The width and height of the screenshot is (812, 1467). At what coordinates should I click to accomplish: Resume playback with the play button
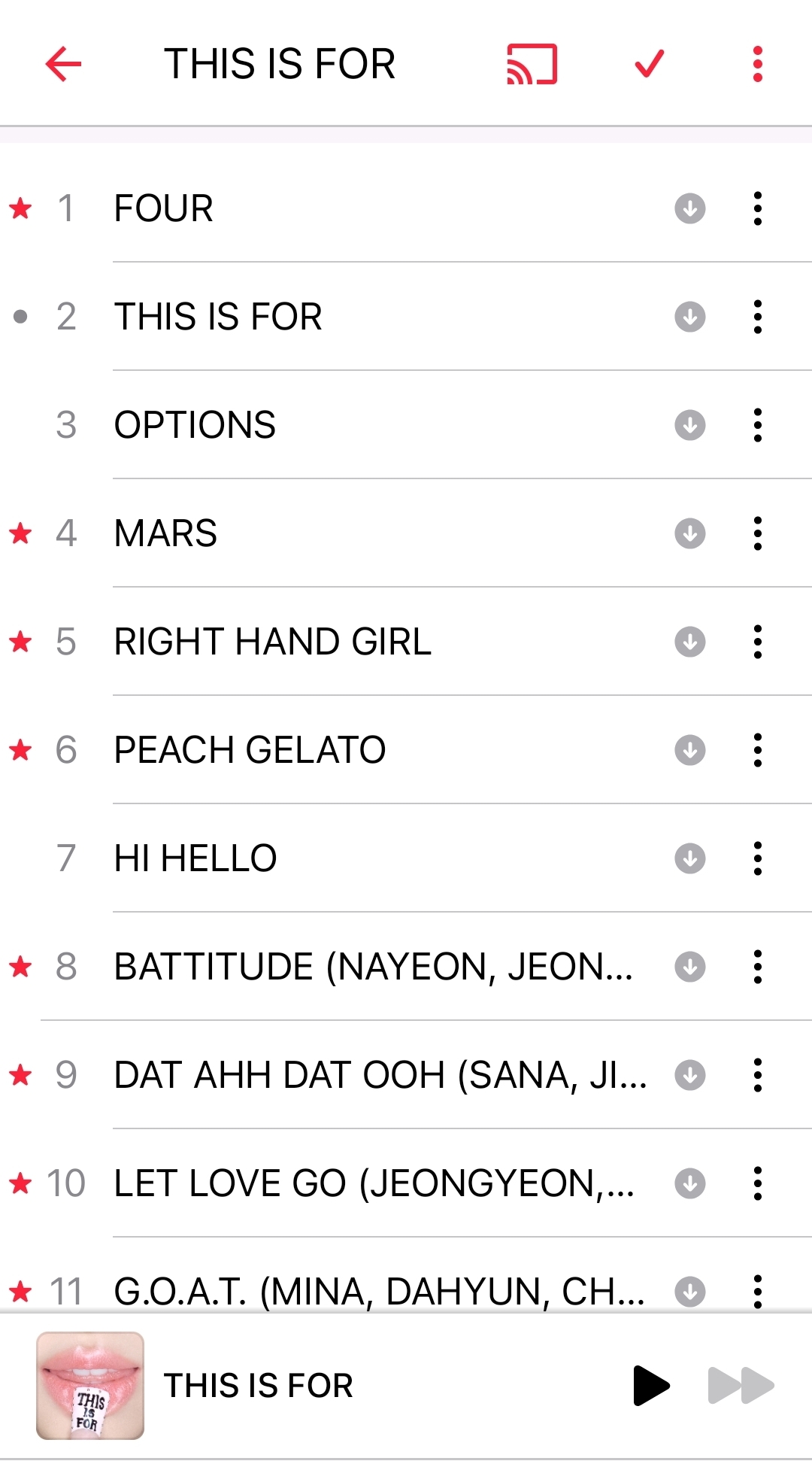tap(650, 1386)
